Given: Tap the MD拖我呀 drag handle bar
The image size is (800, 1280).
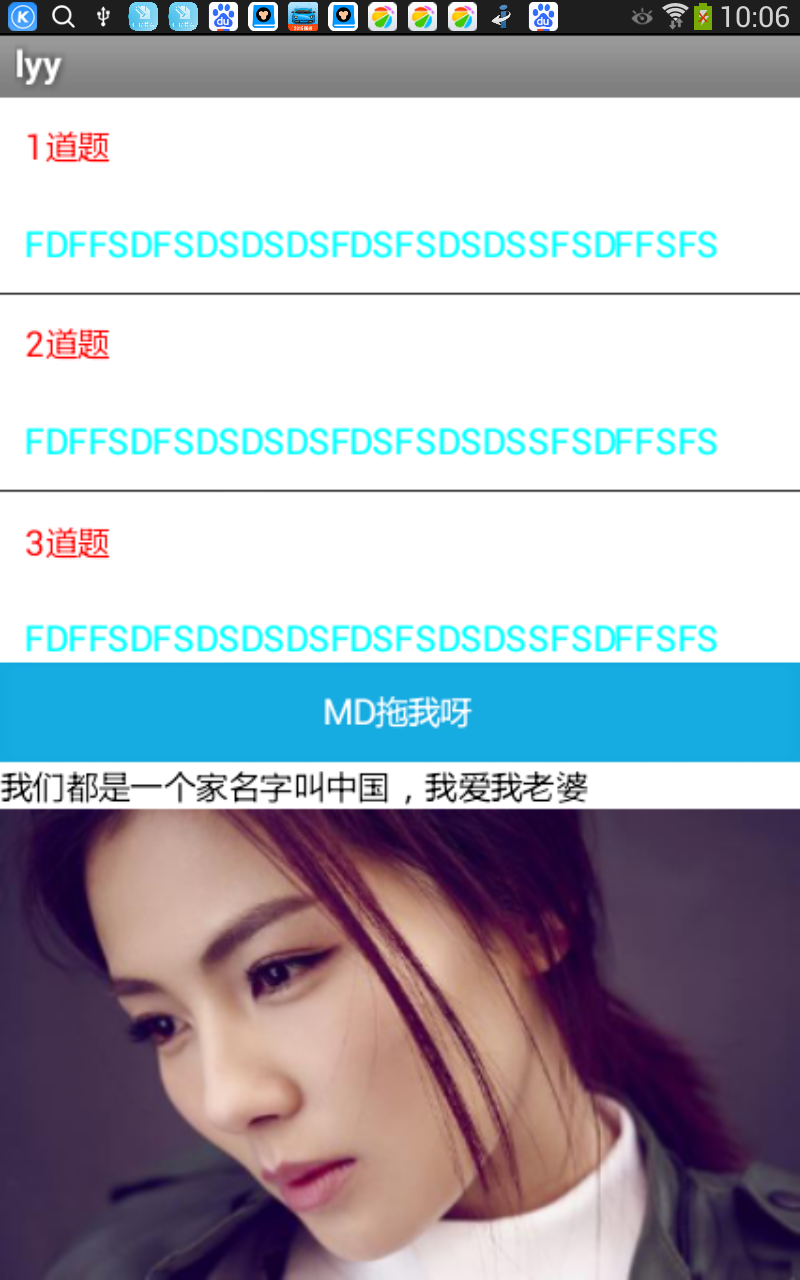Looking at the screenshot, I should coord(400,712).
